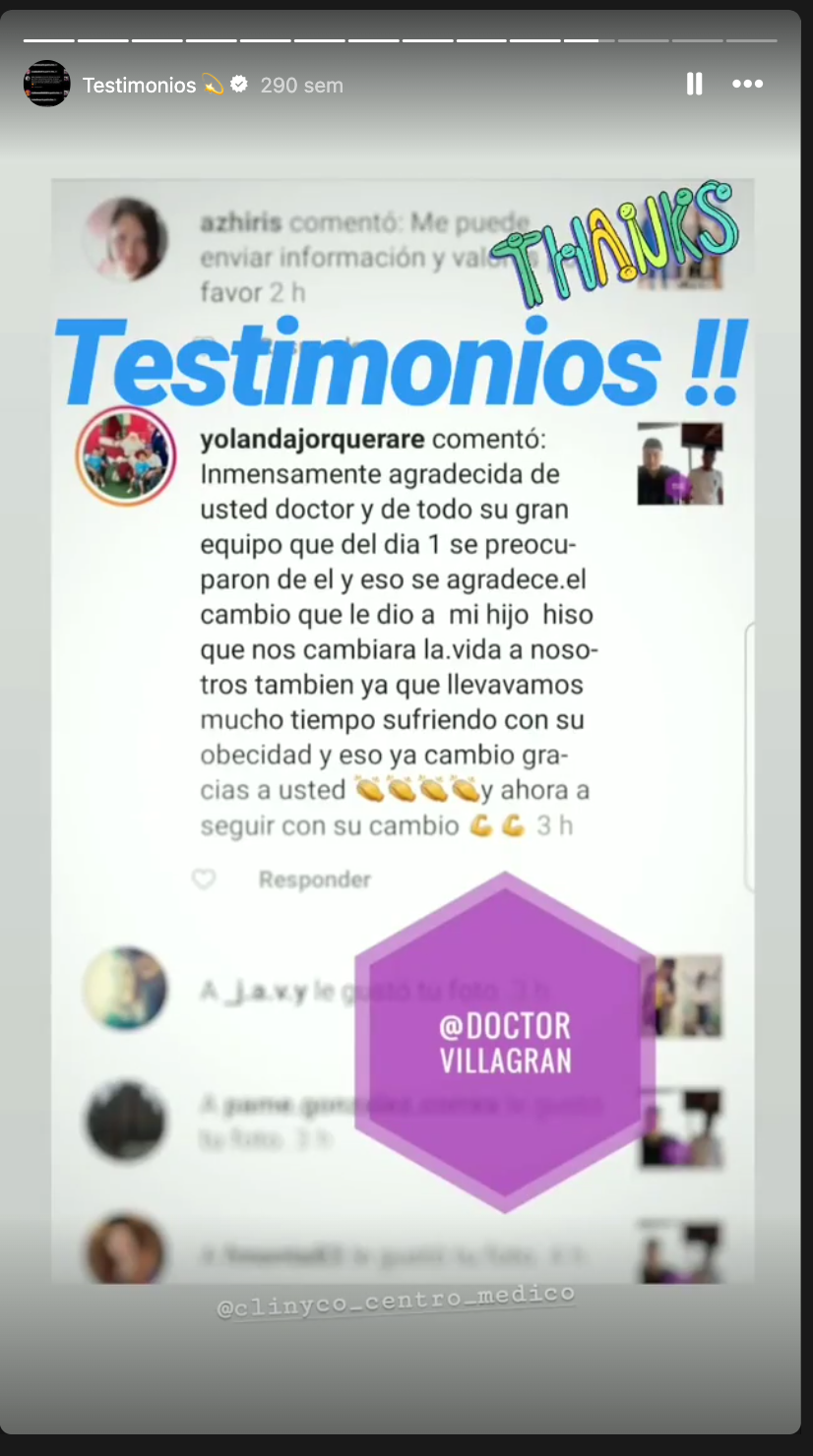Open the Testimonios highlight profile picture

[x=46, y=85]
